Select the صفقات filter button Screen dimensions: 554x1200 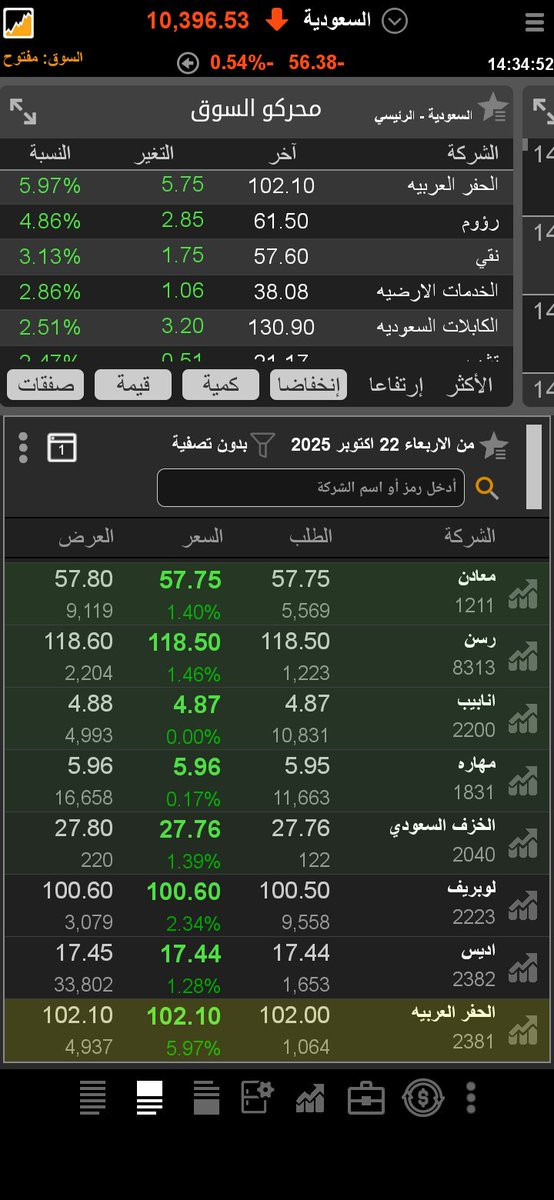point(45,385)
